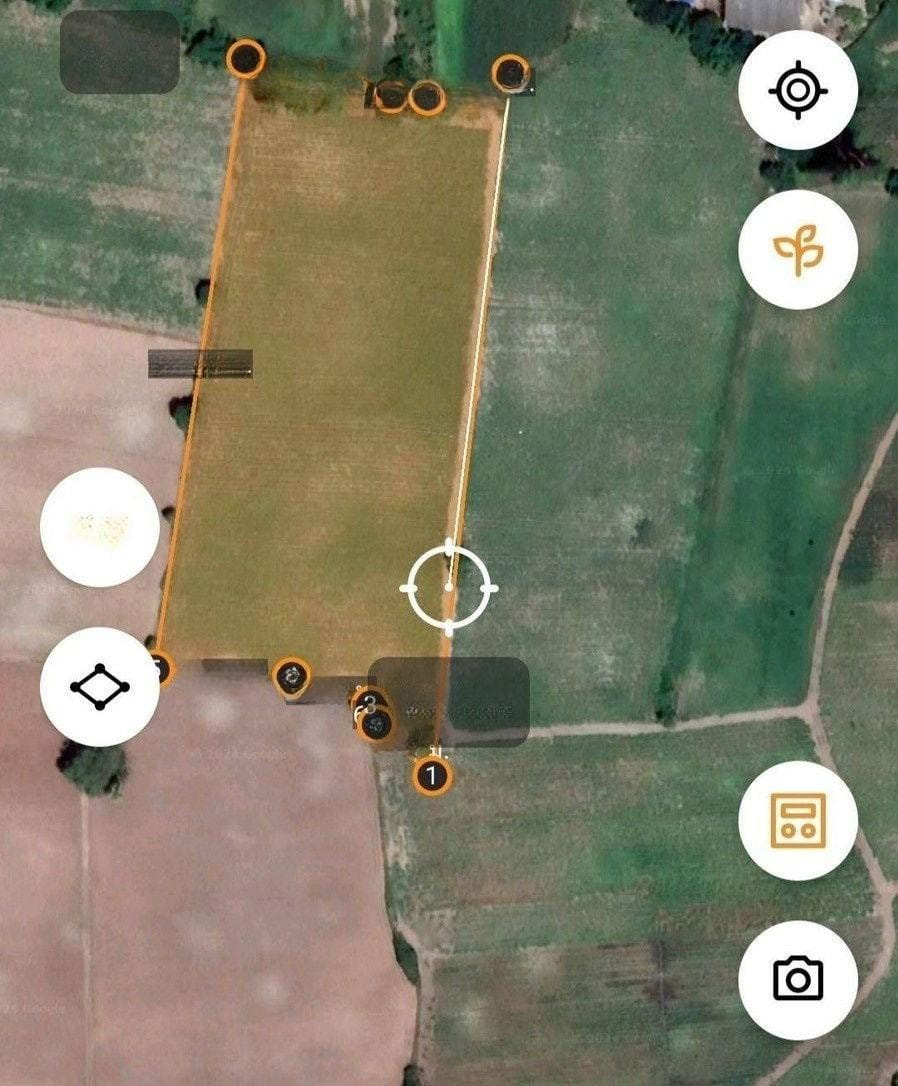Open the crop plant icon button

pyautogui.click(x=797, y=250)
